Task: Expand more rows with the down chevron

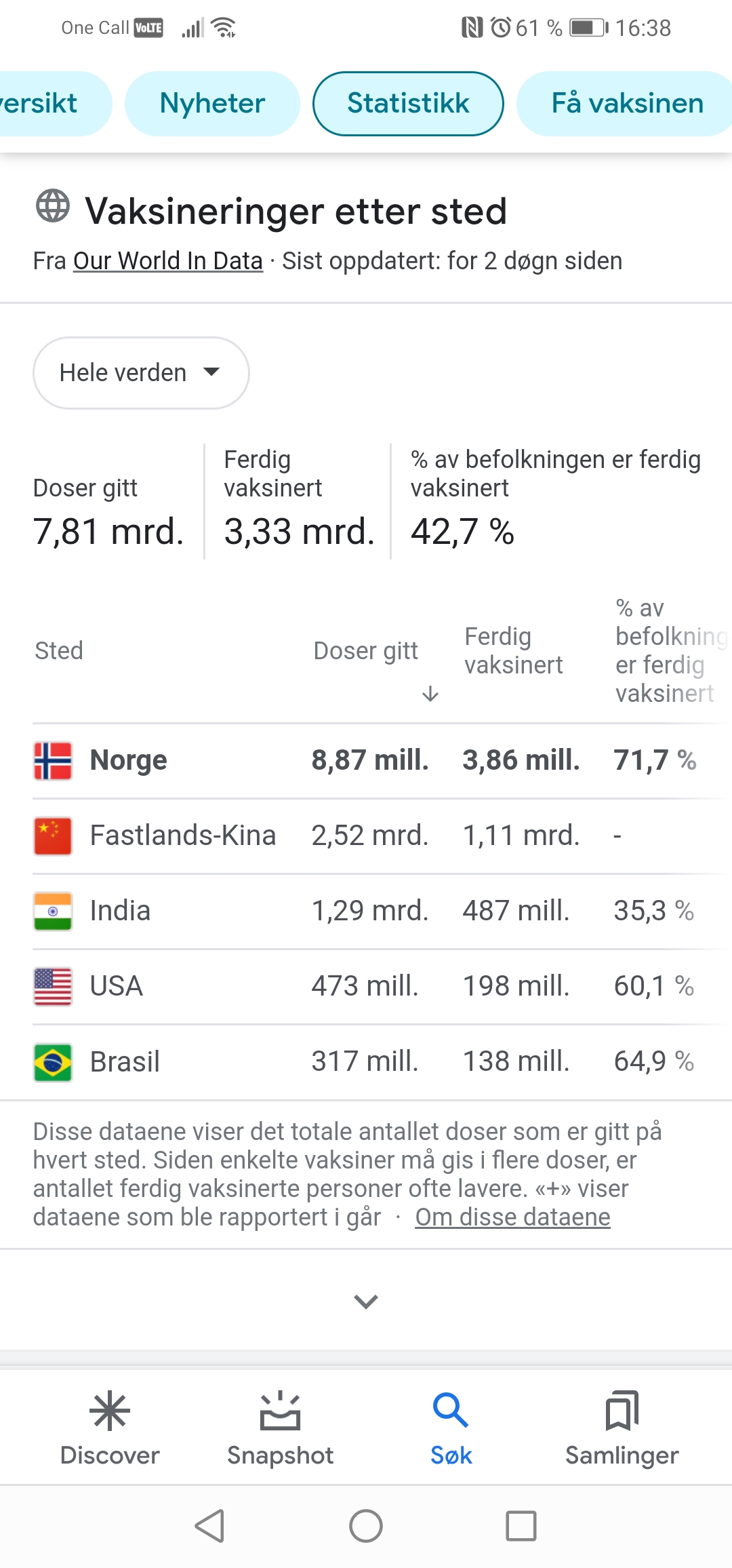Action: [366, 1301]
